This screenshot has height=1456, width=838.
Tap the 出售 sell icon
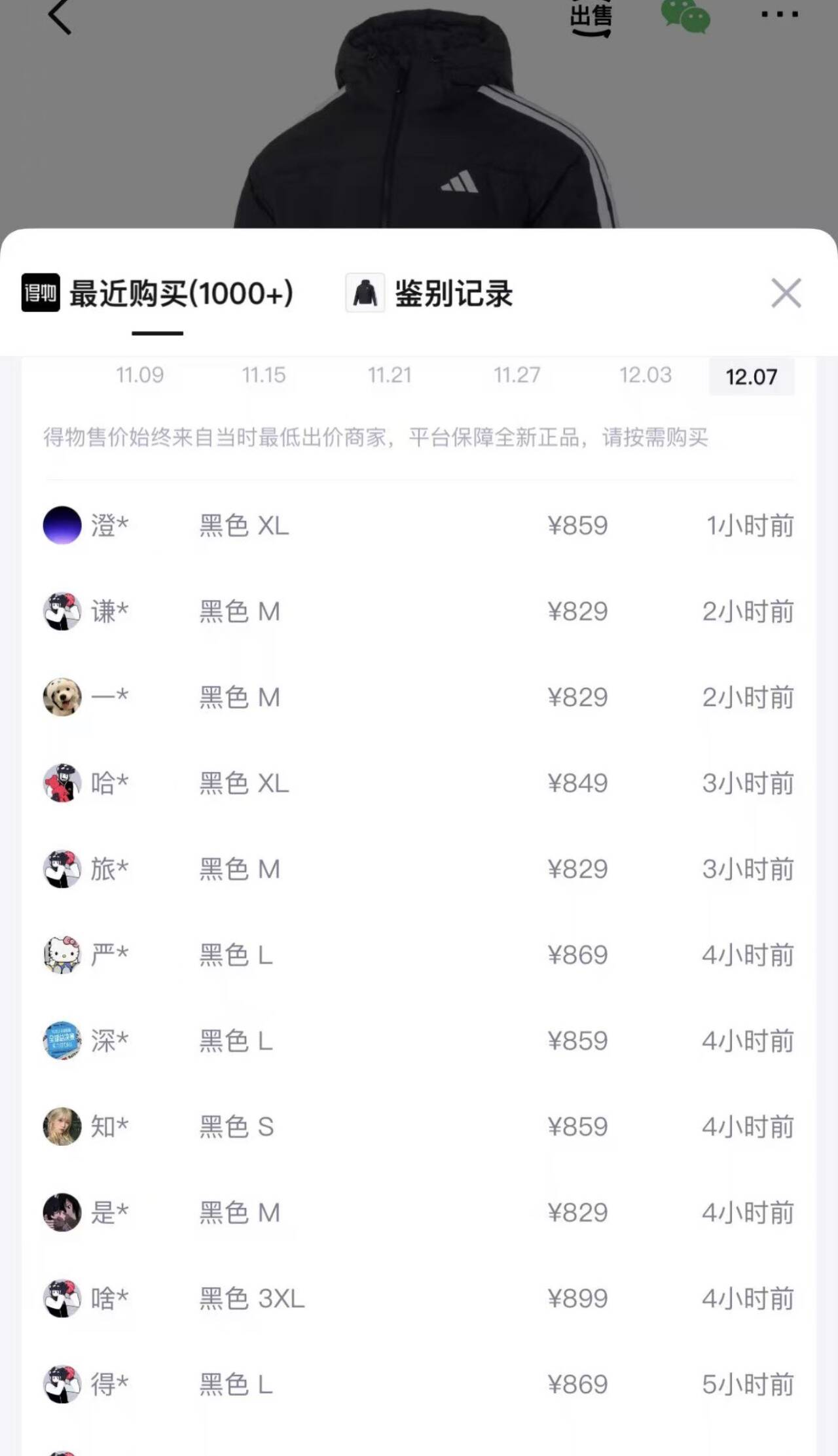click(591, 17)
